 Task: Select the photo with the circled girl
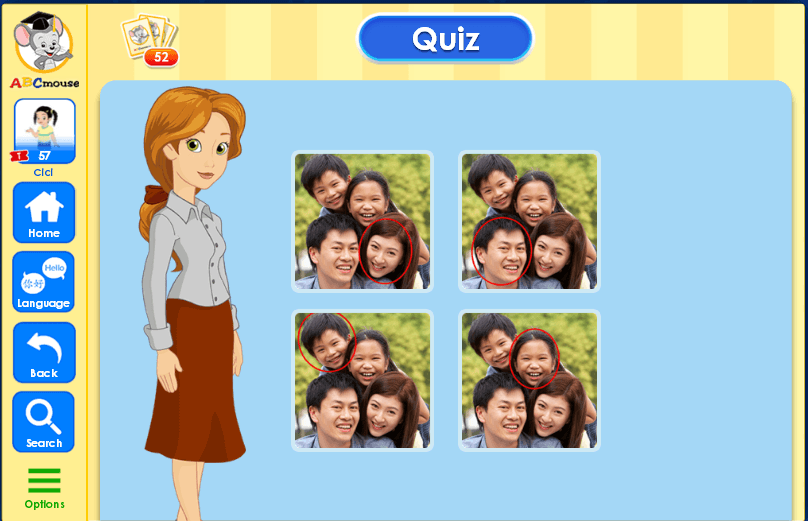pyautogui.click(x=529, y=381)
